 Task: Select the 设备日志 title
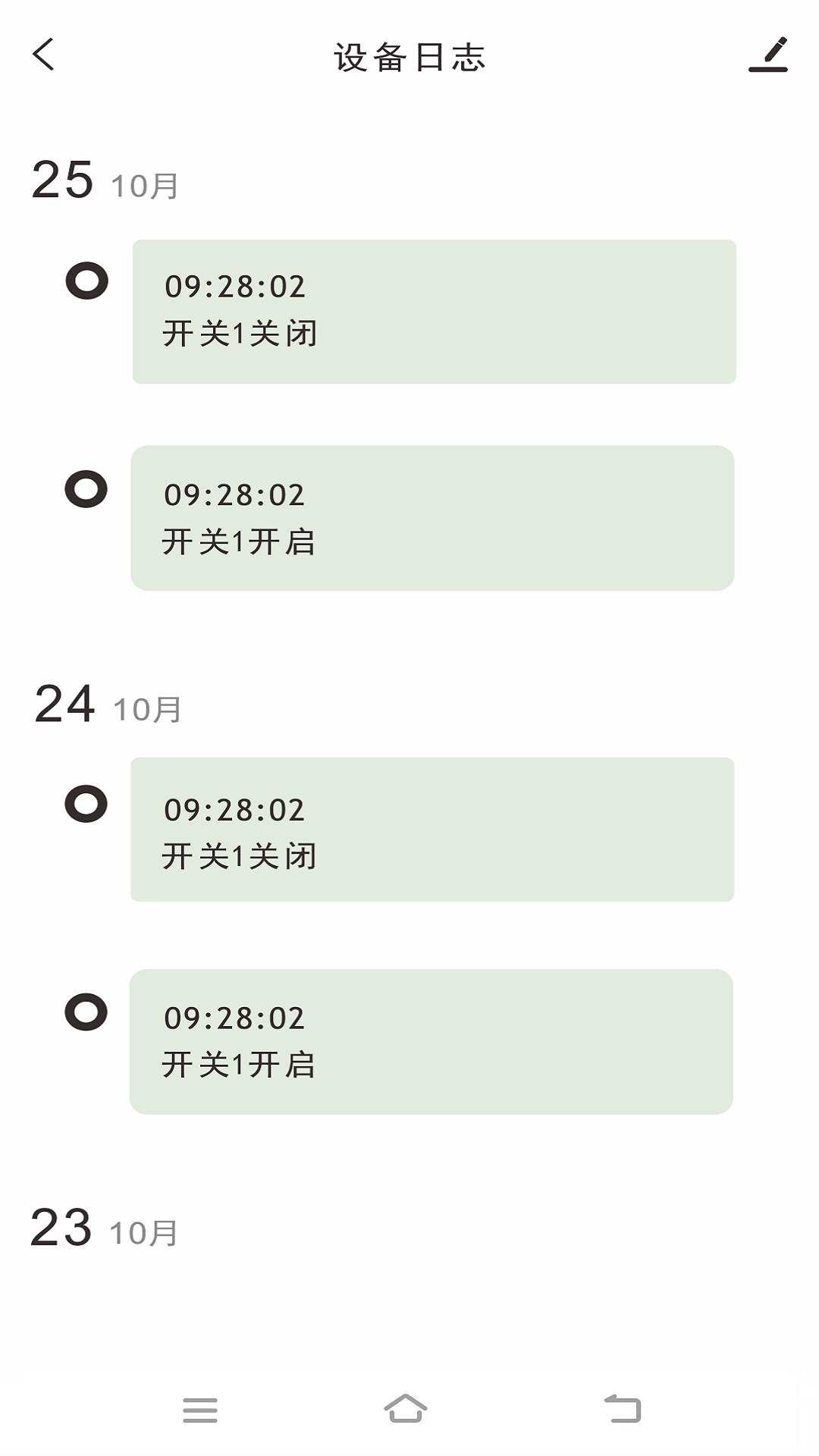(x=409, y=55)
